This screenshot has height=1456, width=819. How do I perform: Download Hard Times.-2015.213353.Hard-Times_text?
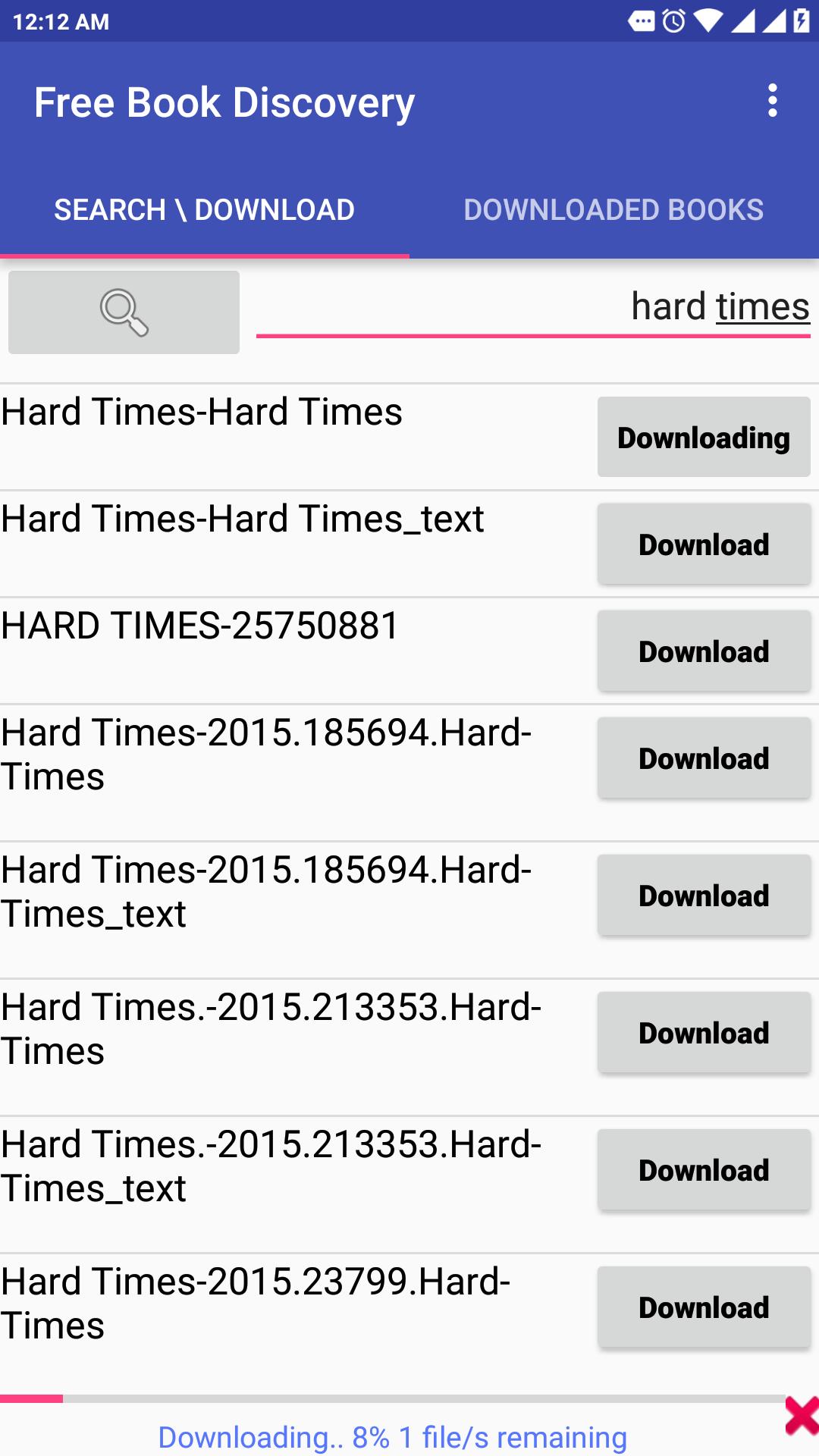[x=704, y=1169]
